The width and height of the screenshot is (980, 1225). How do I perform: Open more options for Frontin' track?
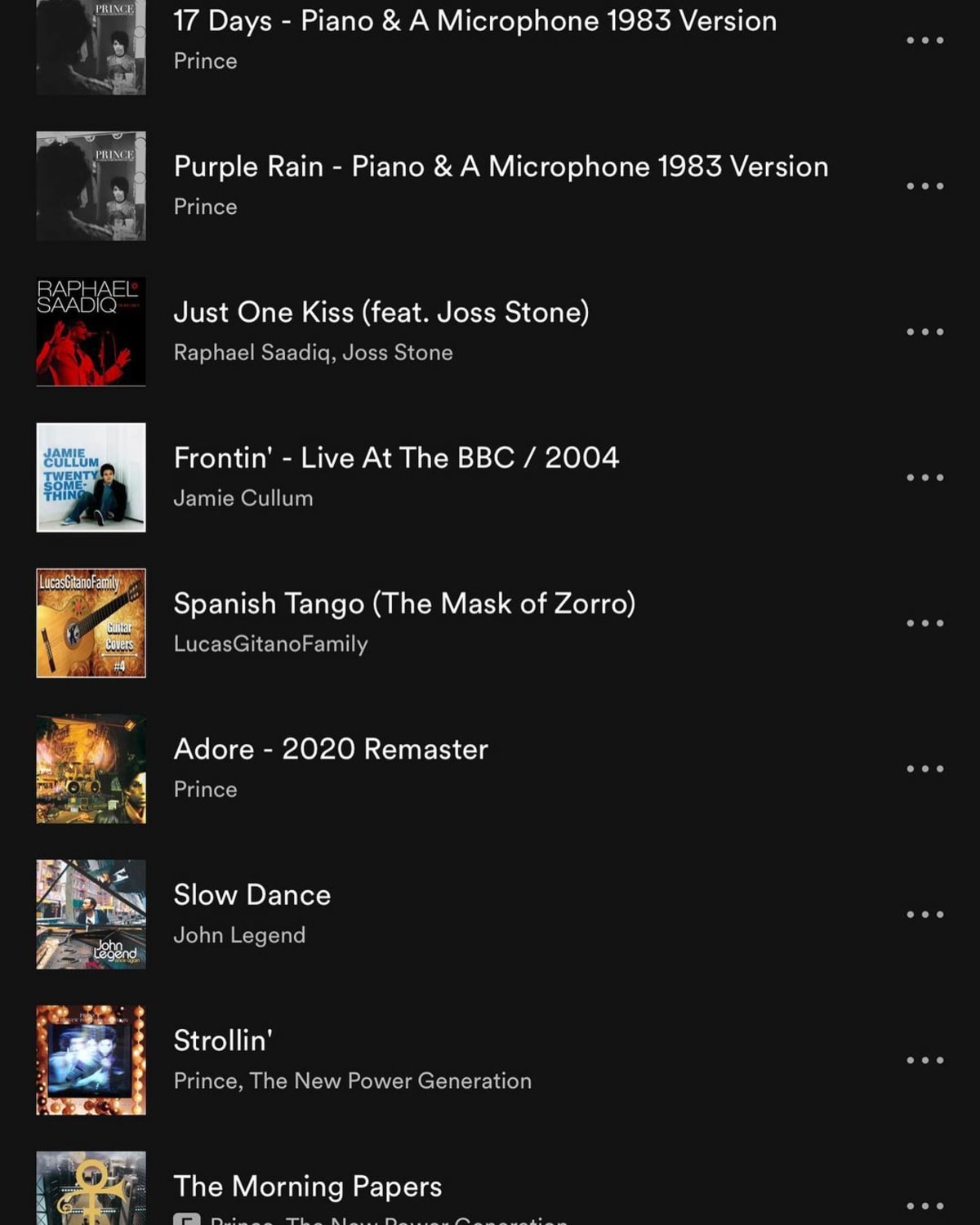(924, 475)
